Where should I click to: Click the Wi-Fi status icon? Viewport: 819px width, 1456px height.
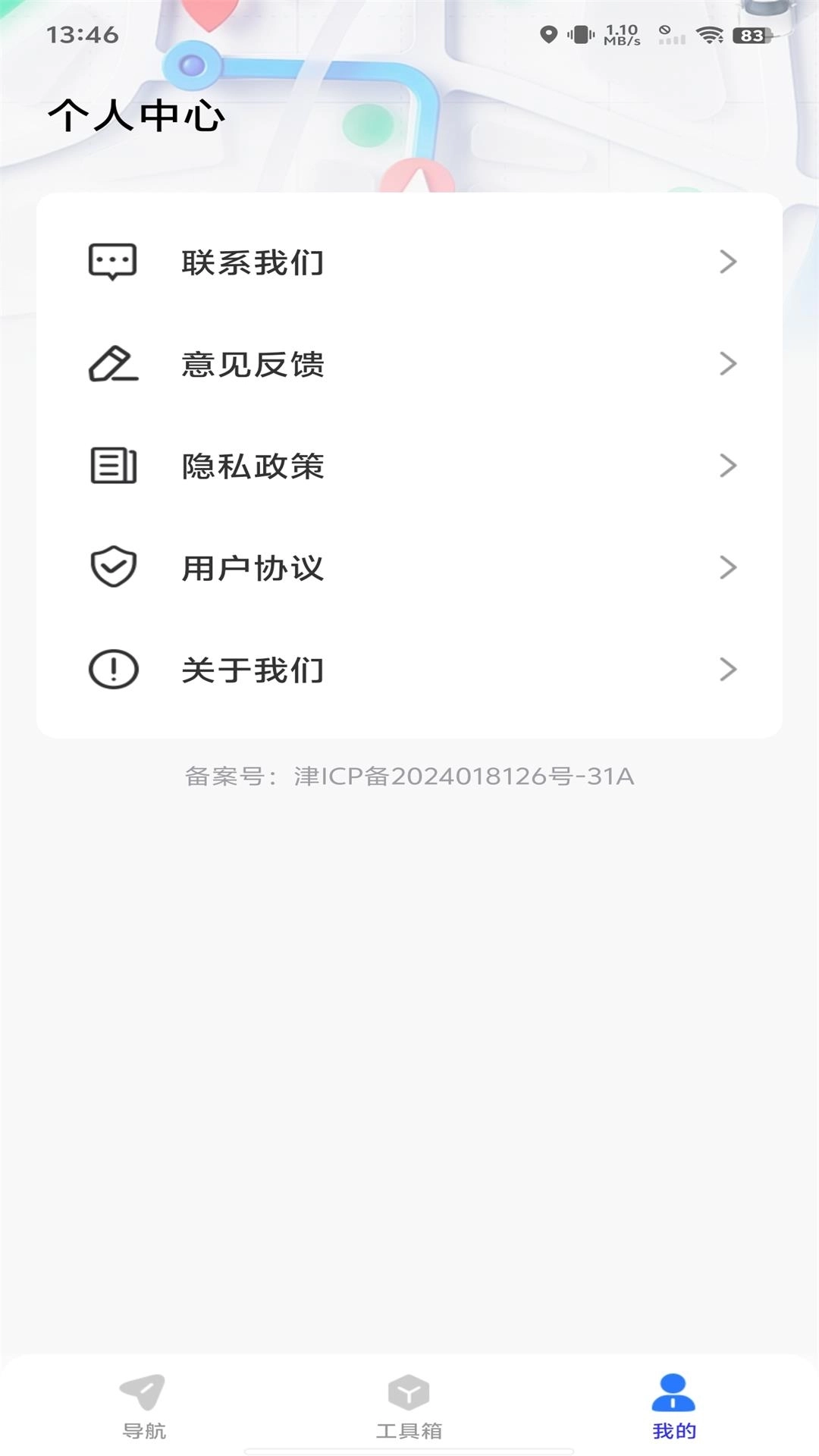(711, 33)
